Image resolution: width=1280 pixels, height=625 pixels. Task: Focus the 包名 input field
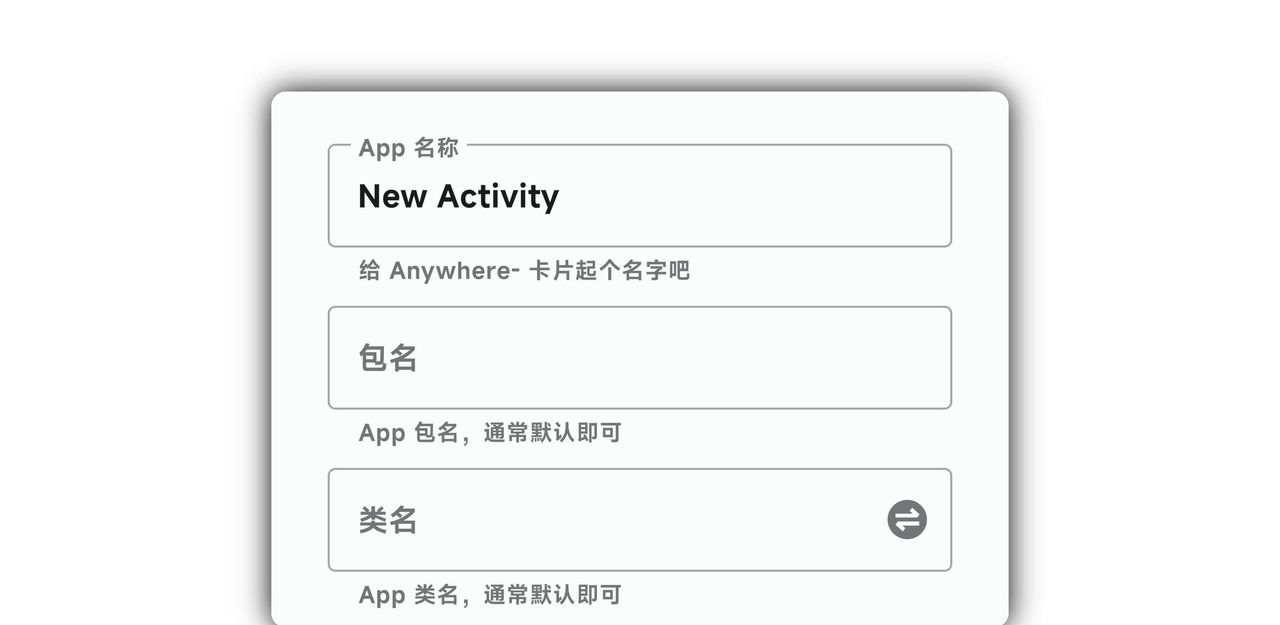(640, 358)
